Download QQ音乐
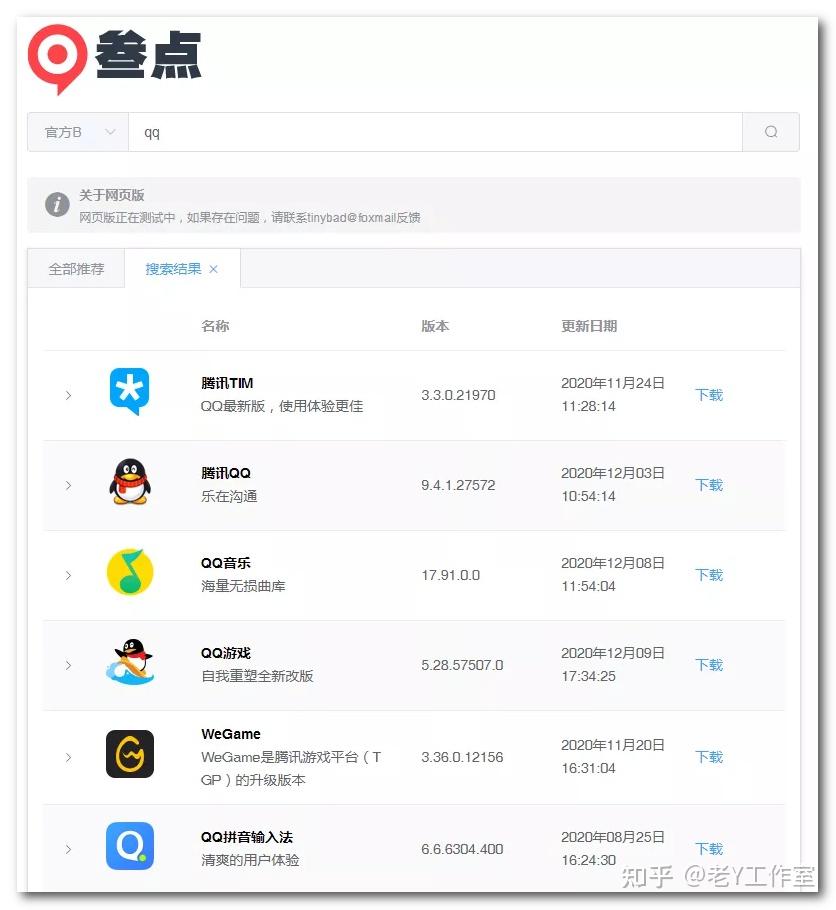The image size is (836, 910). coord(708,575)
